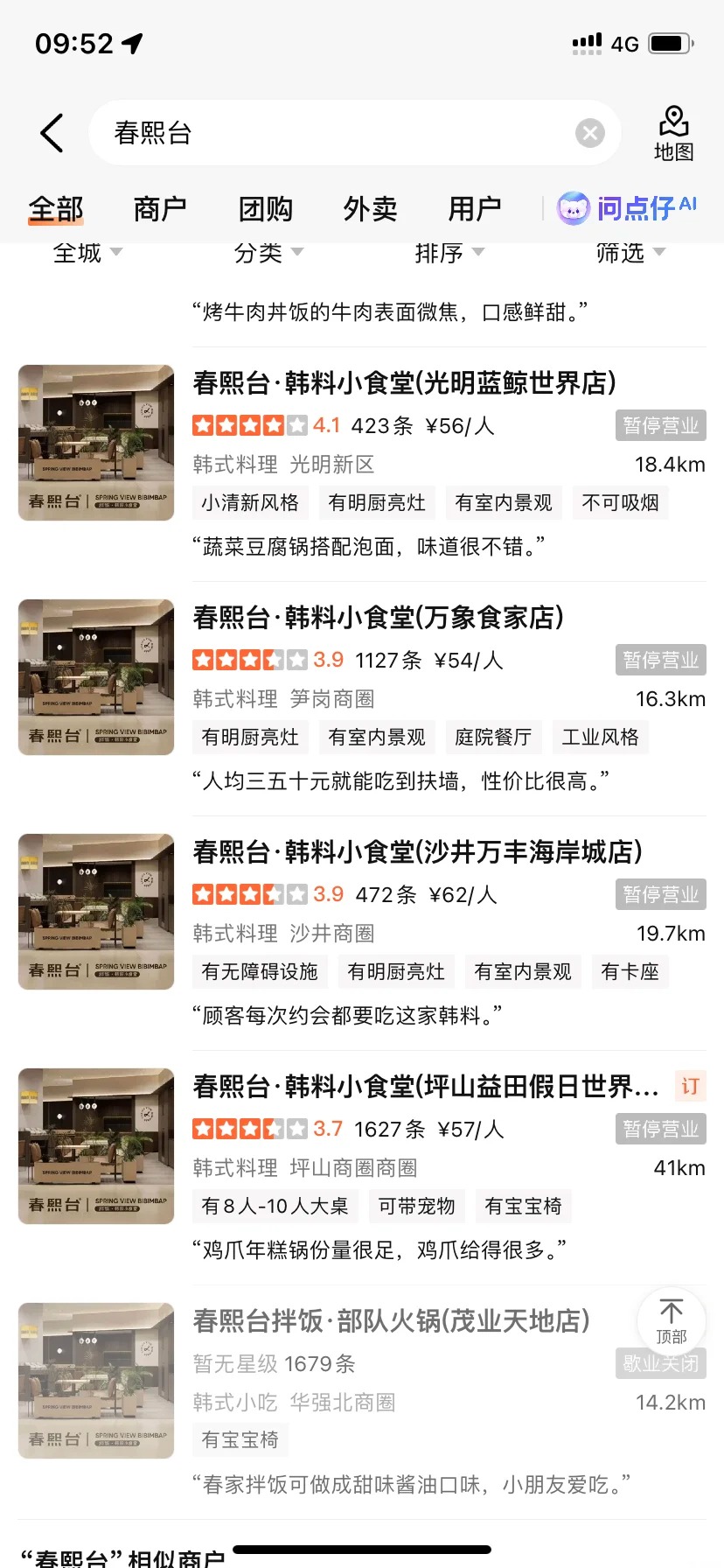Open the map view via 地图 icon
Screen dimensions: 724x1568
point(672,131)
